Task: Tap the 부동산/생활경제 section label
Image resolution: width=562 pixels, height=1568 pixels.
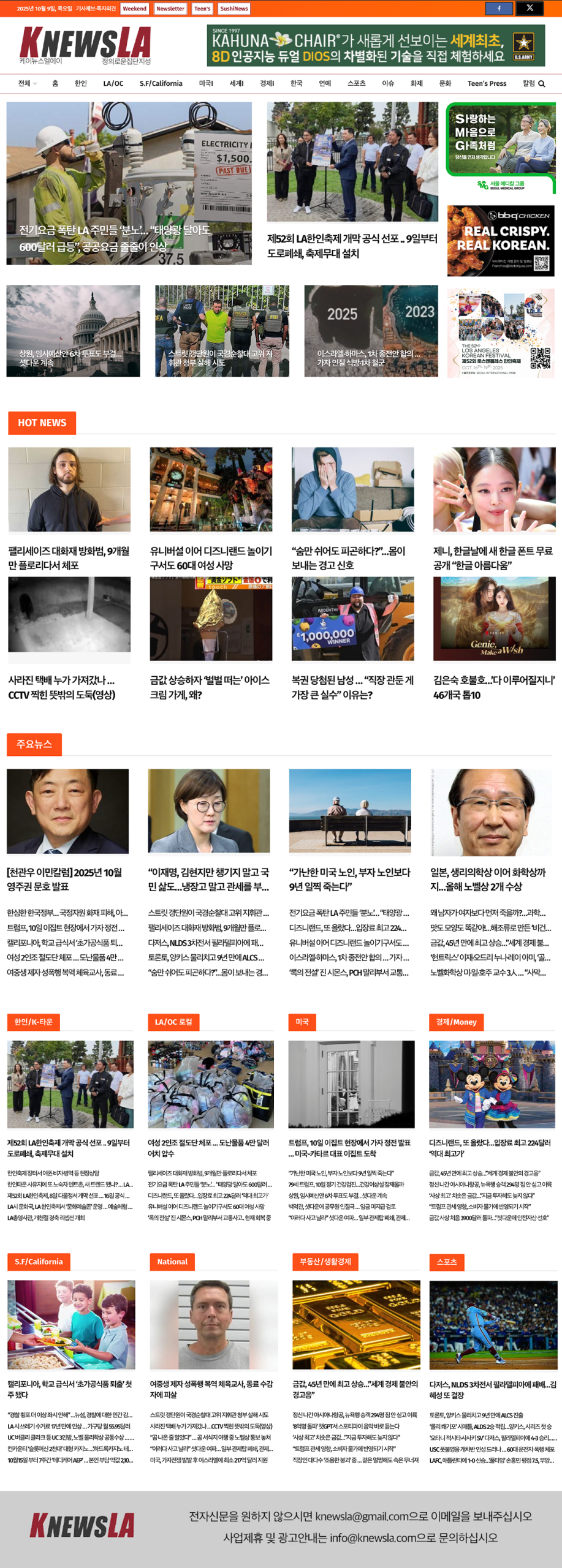Action: pos(325,1261)
